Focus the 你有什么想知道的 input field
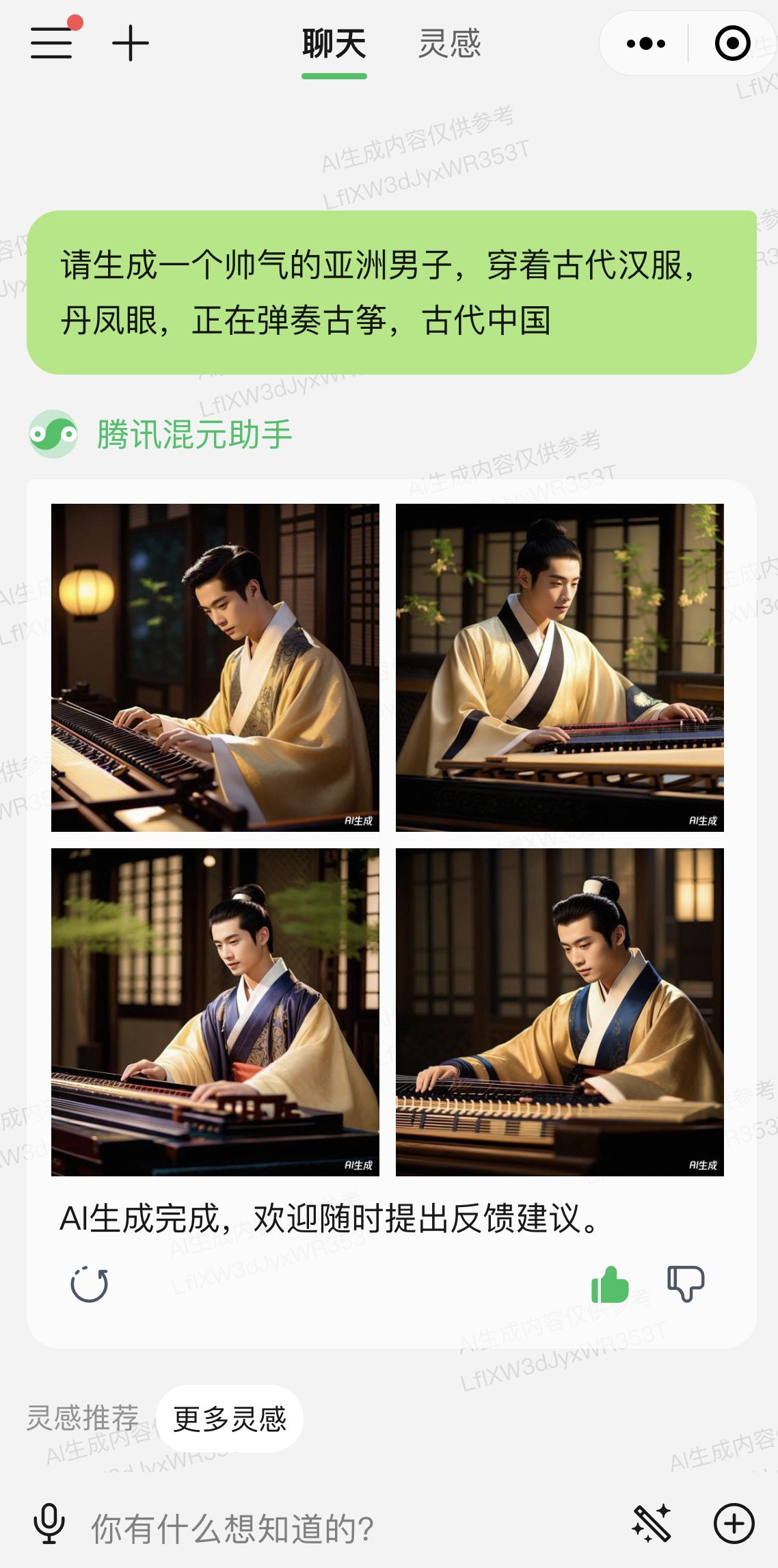Screen dimensions: 778x1568 pos(342,1528)
